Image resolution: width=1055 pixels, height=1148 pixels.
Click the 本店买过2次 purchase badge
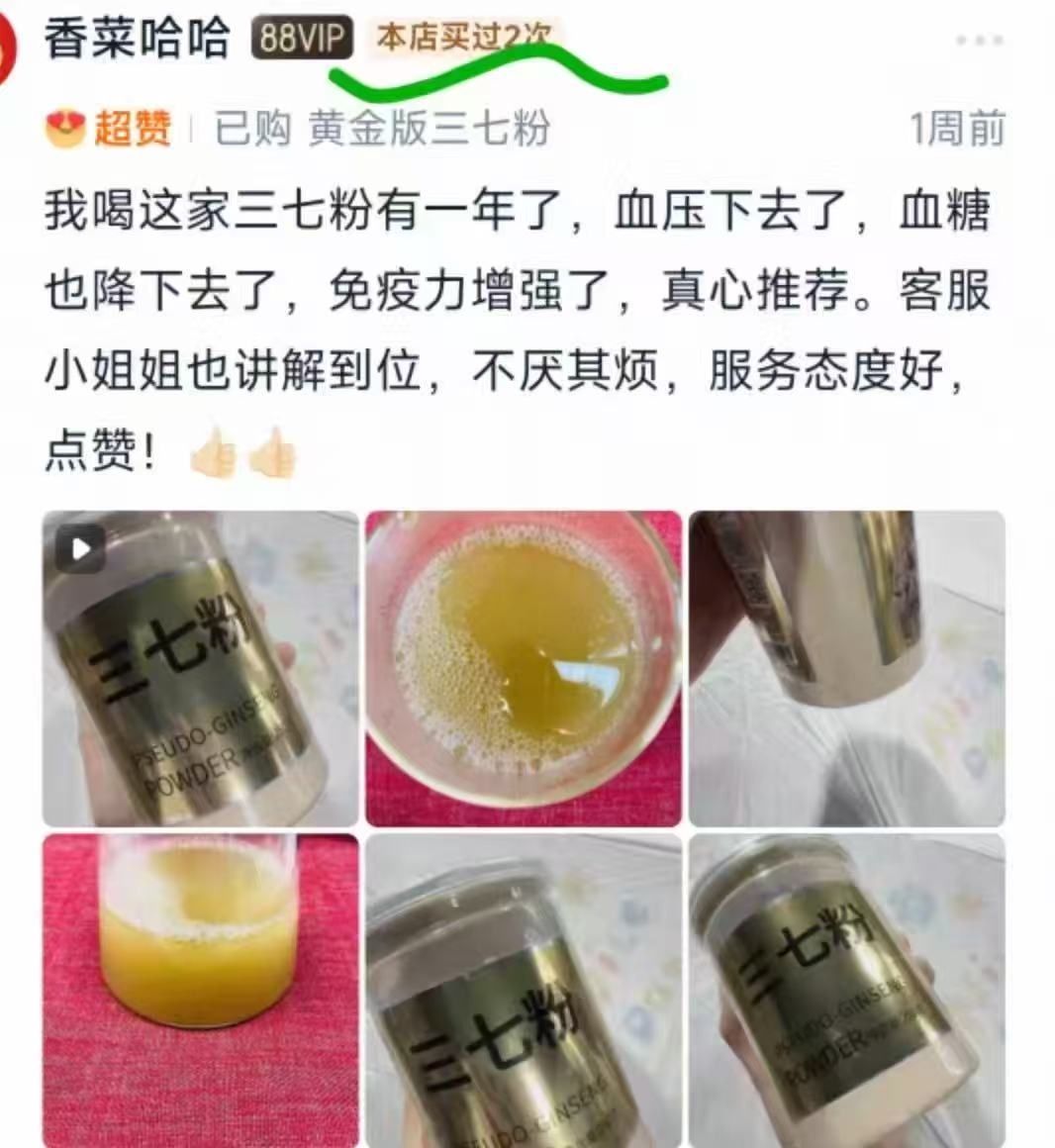click(465, 32)
